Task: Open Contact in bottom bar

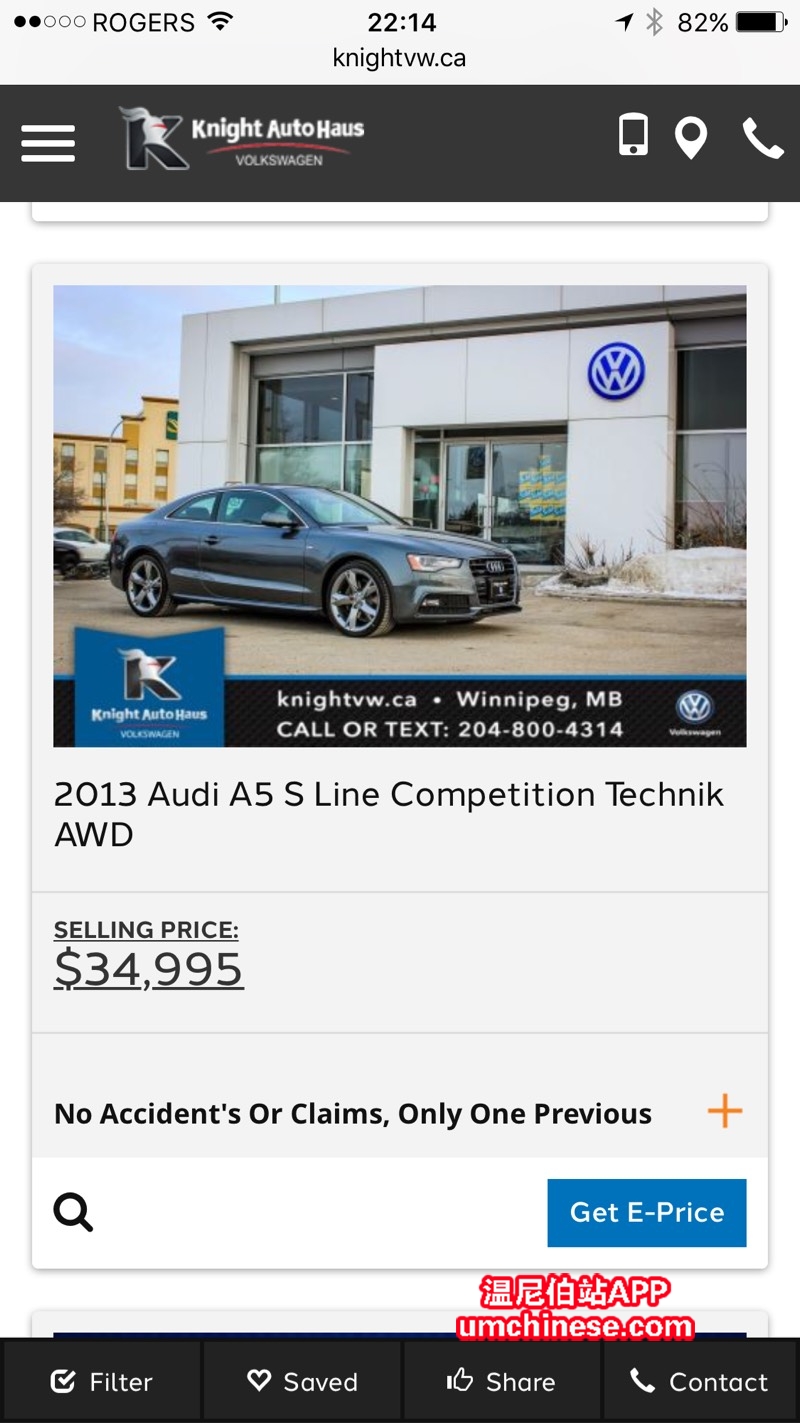Action: 700,1382
